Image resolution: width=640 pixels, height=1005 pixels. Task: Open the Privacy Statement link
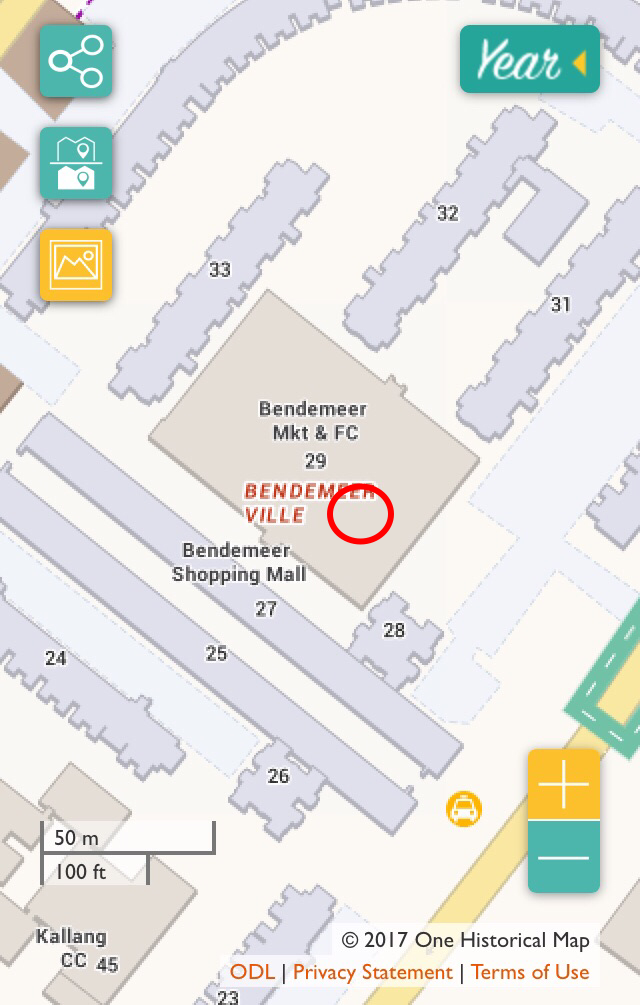(x=372, y=972)
